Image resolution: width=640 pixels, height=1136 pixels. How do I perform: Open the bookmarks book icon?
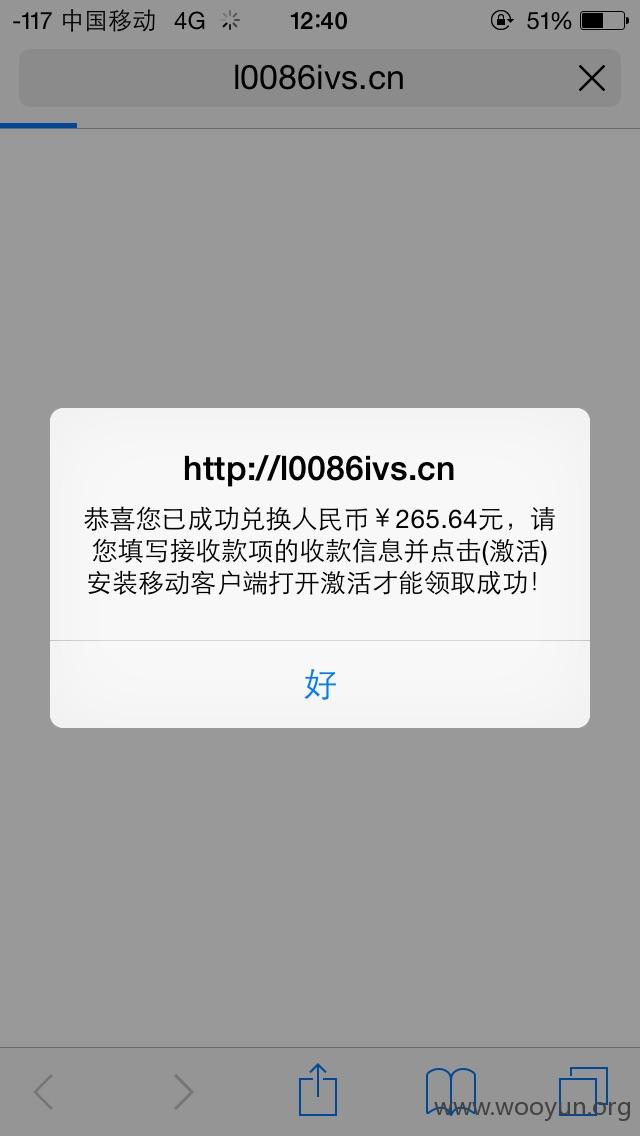coord(450,1092)
